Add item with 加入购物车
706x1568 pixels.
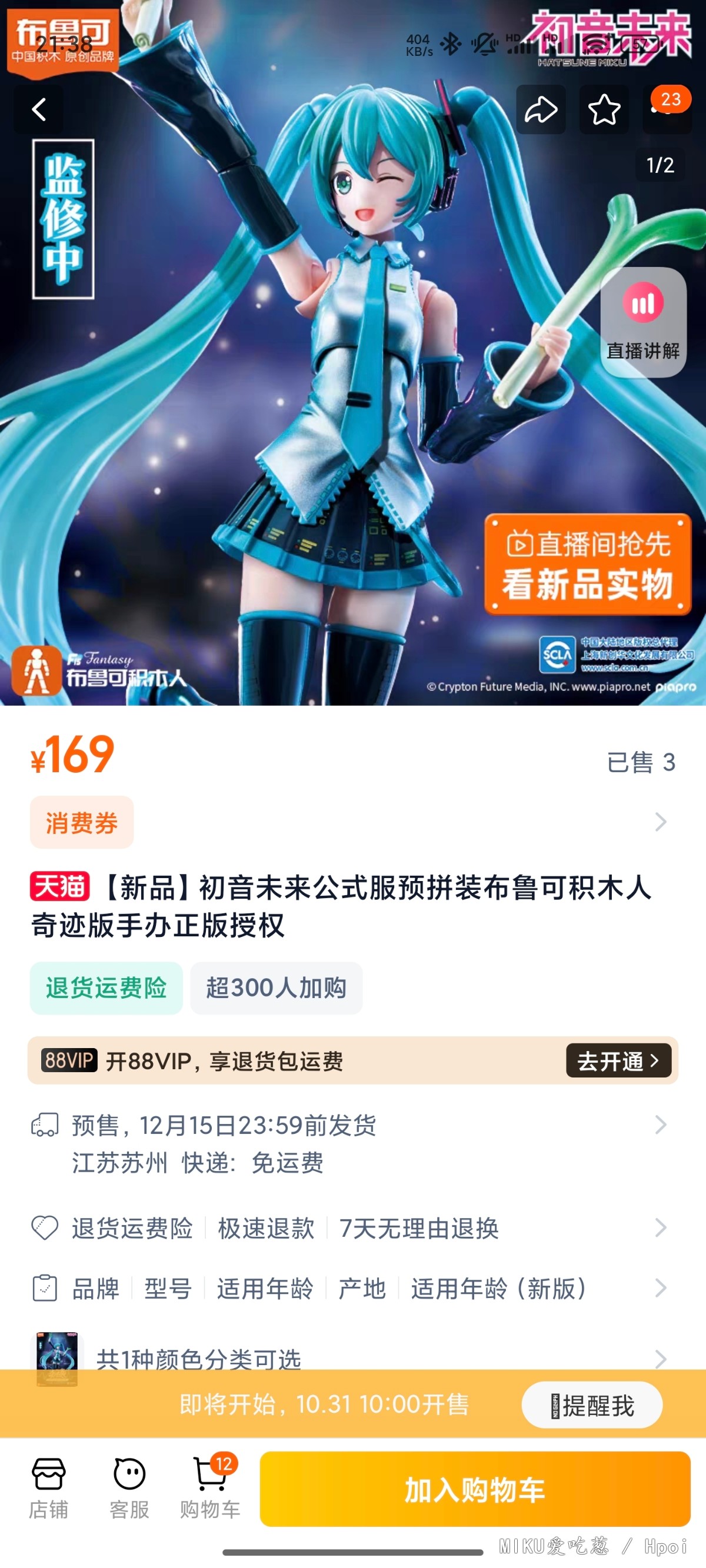click(475, 1489)
